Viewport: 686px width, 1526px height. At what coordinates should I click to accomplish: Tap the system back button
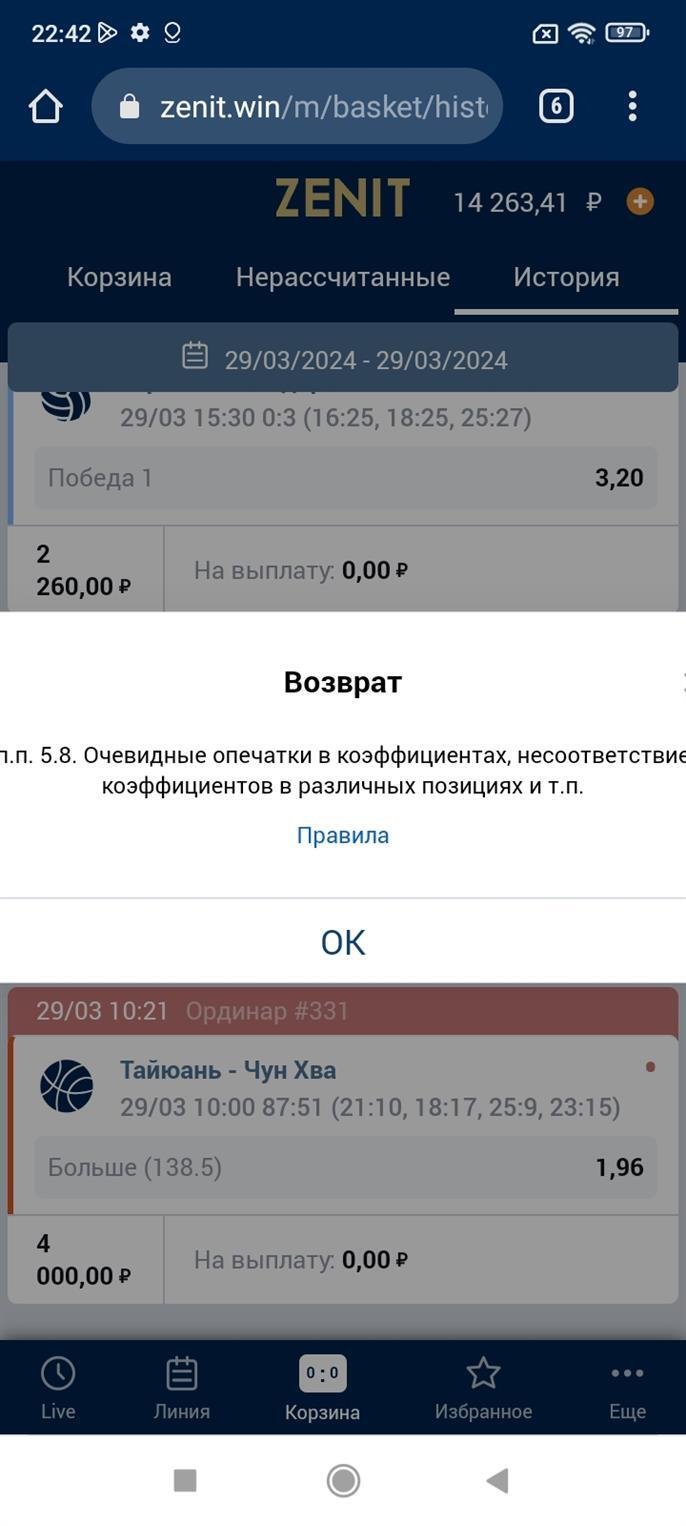pyautogui.click(x=497, y=1480)
